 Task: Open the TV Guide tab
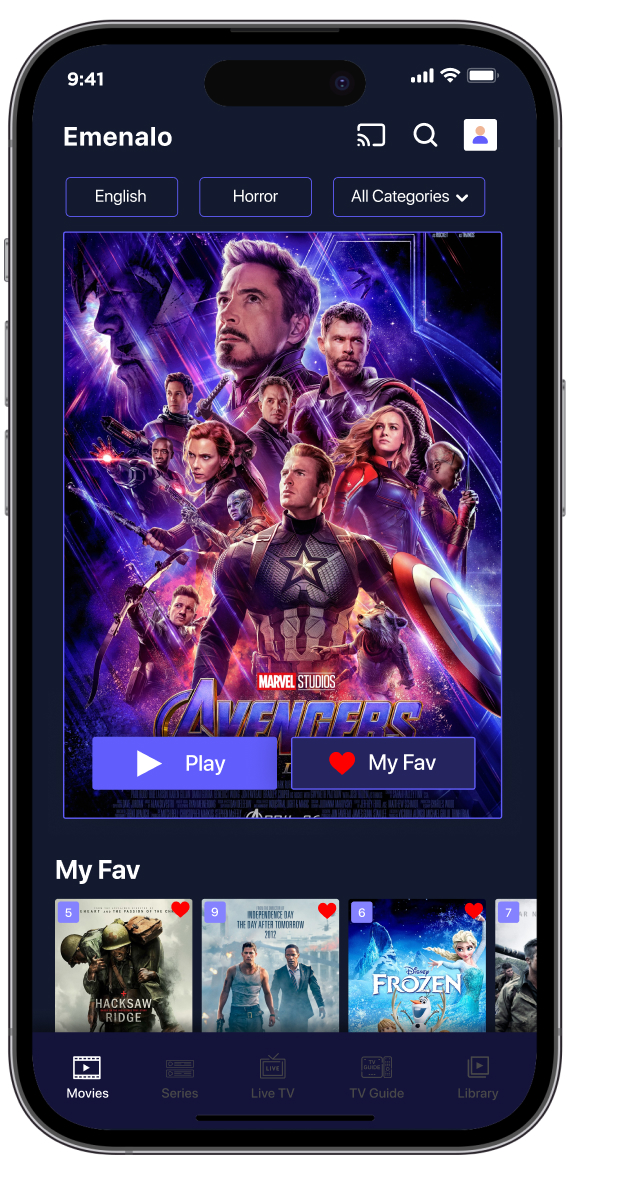pyautogui.click(x=376, y=1077)
